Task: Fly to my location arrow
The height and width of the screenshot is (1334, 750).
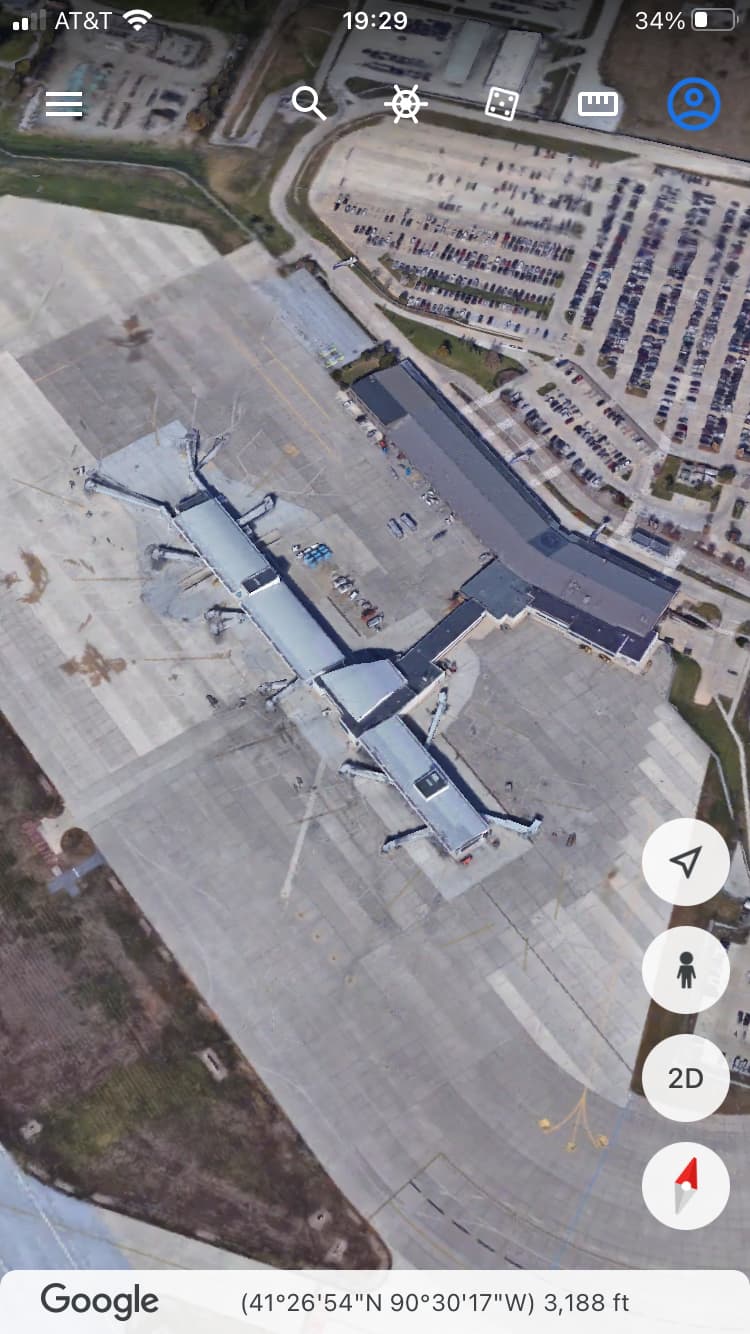Action: [686, 862]
